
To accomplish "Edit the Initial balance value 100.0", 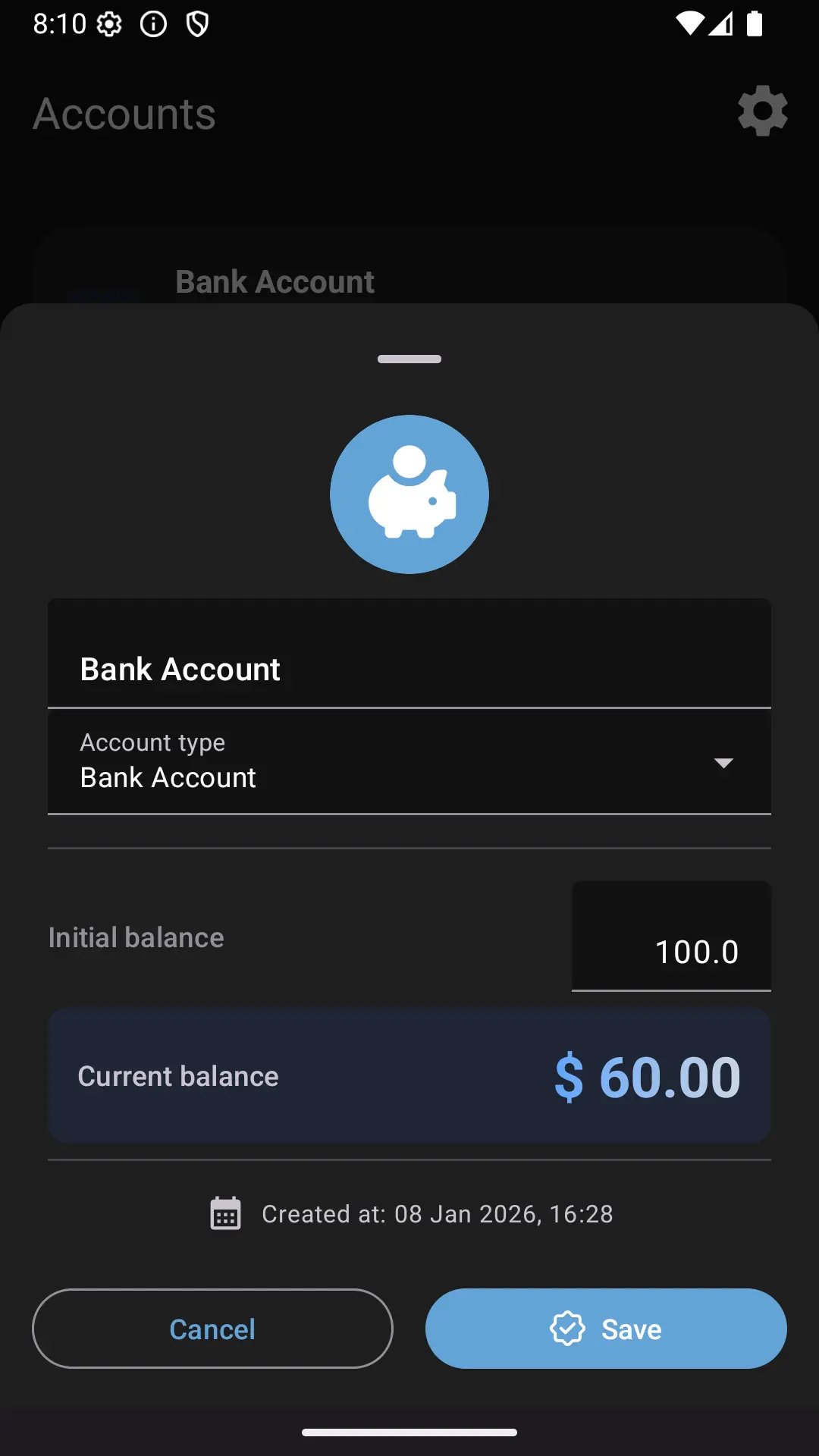I will tap(670, 948).
